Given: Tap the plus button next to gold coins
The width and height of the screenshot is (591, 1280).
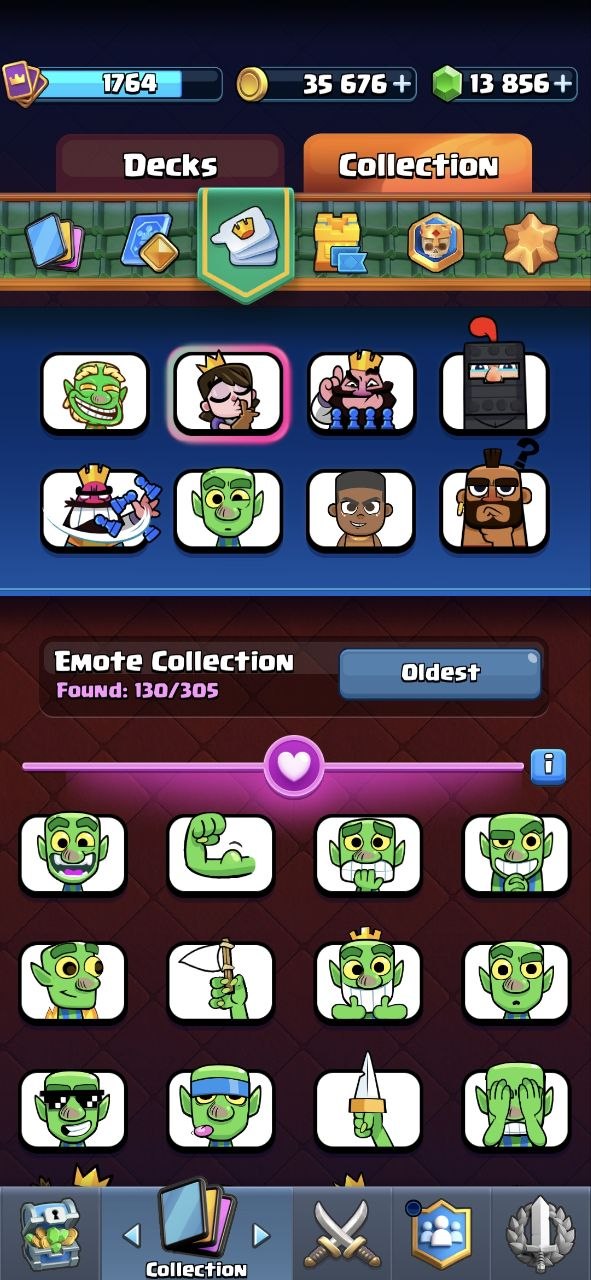Looking at the screenshot, I should [403, 84].
